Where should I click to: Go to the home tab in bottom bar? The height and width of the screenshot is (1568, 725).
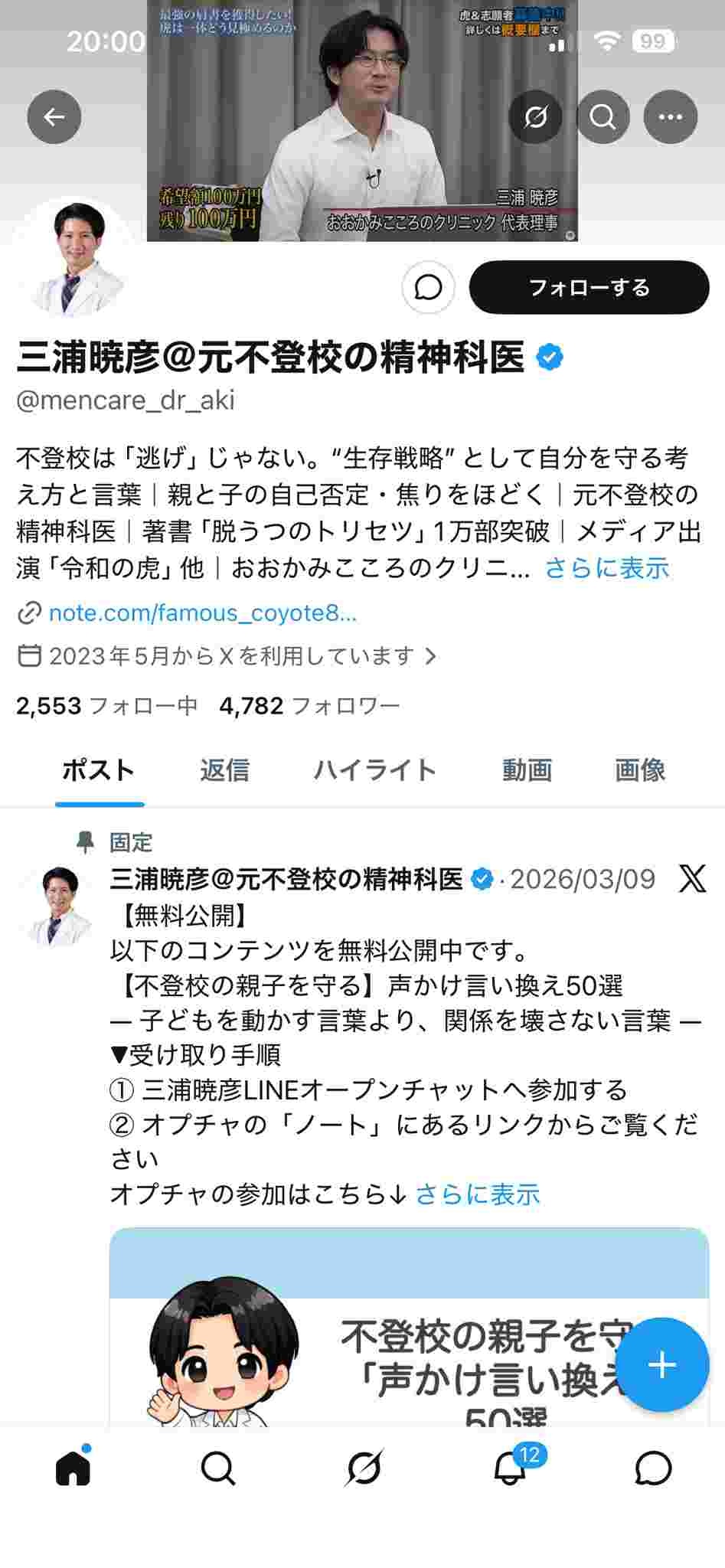[x=73, y=1468]
